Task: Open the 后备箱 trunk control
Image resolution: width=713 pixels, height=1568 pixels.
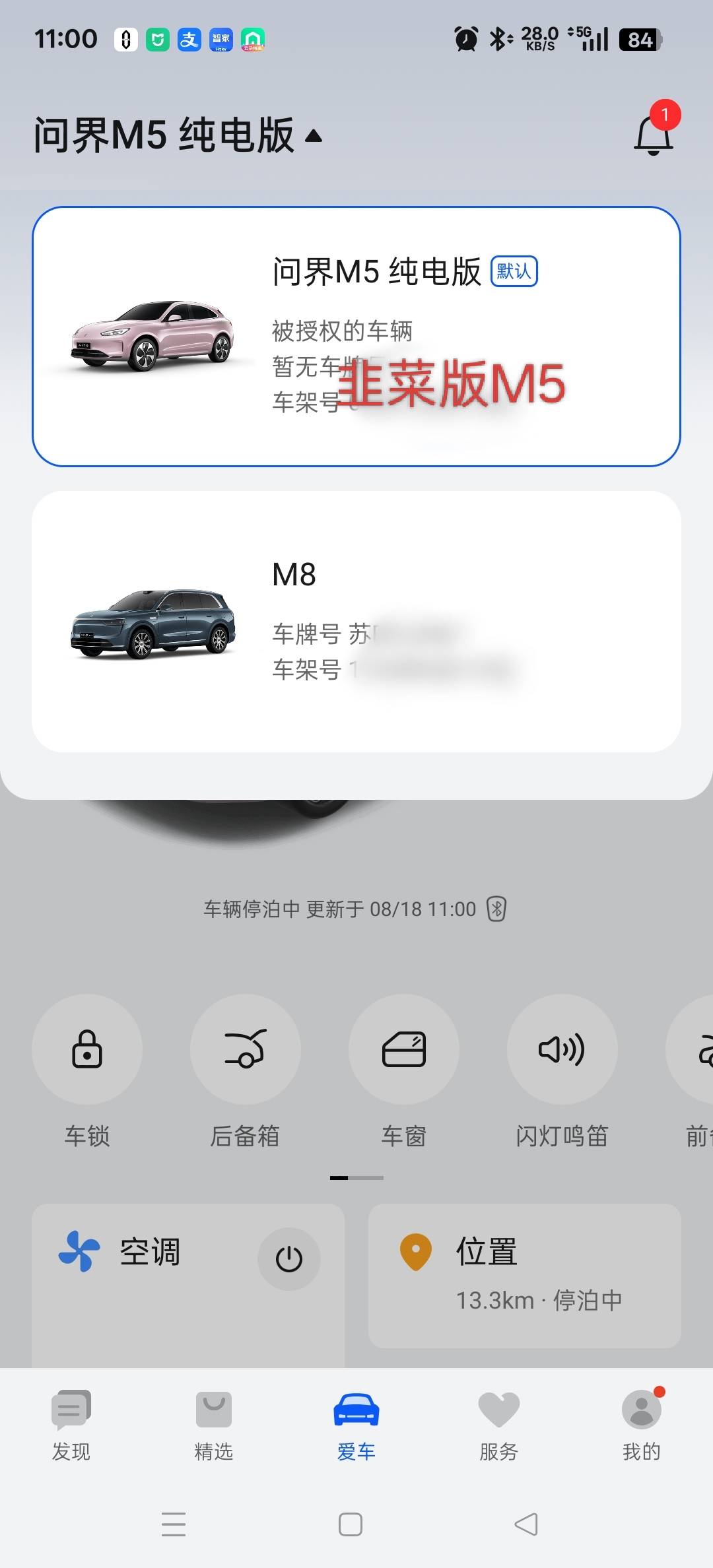Action: (246, 1049)
